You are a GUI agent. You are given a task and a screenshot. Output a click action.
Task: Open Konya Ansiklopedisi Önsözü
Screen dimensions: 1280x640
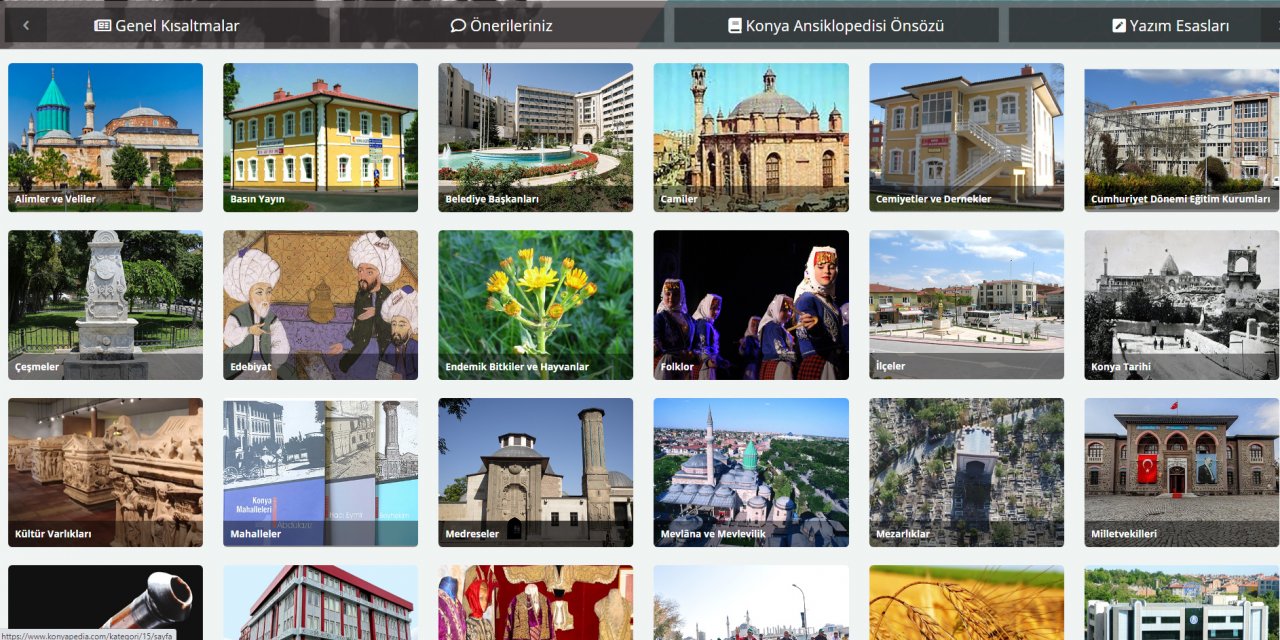pyautogui.click(x=836, y=26)
